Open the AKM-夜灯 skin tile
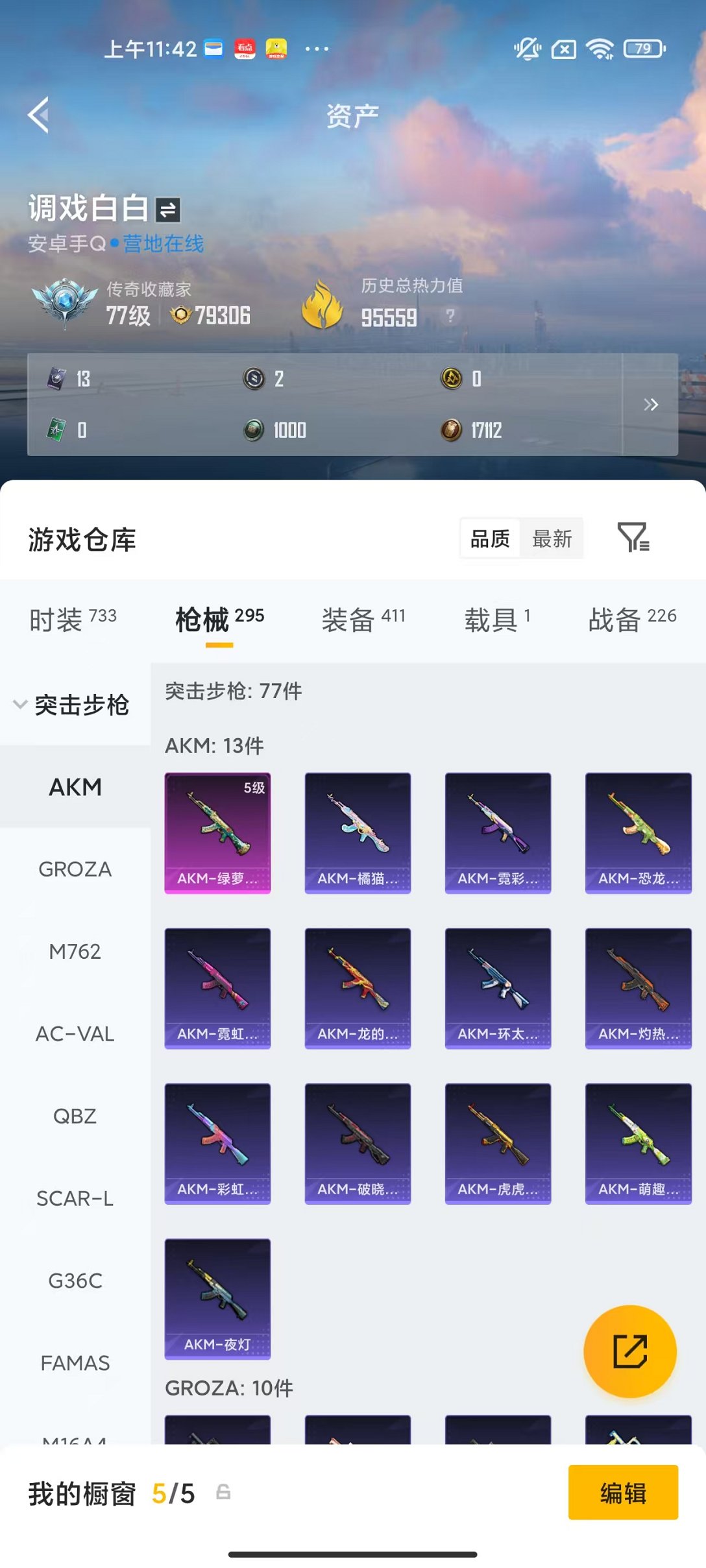Screen dimensions: 706x1568 pyautogui.click(x=217, y=1299)
